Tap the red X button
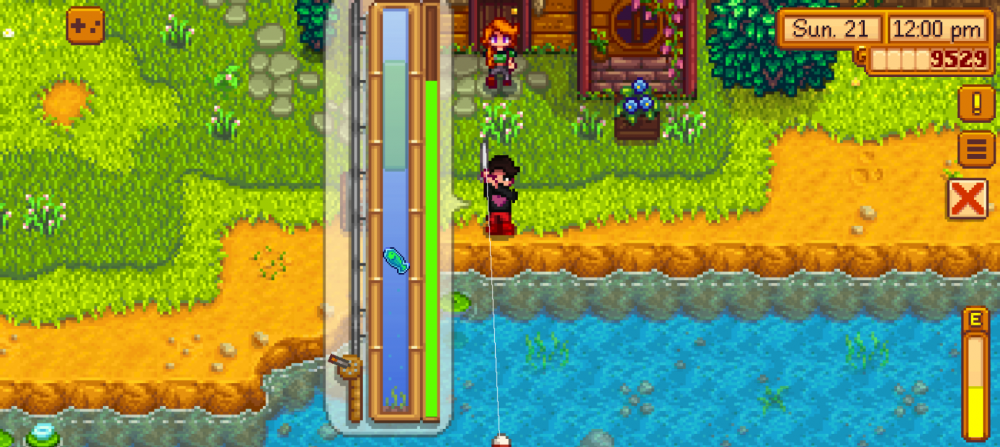The image size is (1000, 447). (968, 199)
